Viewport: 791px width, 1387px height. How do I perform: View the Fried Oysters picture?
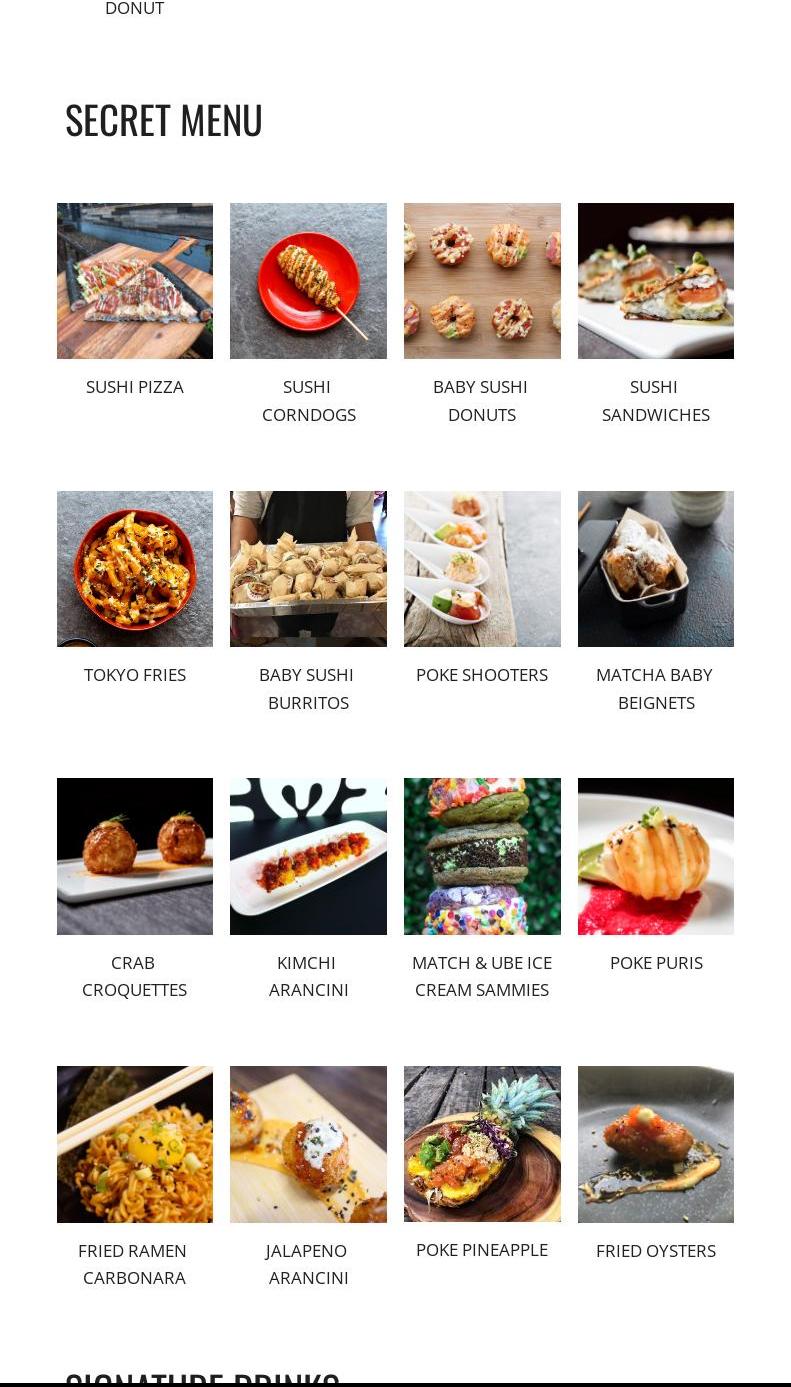[x=656, y=1144]
